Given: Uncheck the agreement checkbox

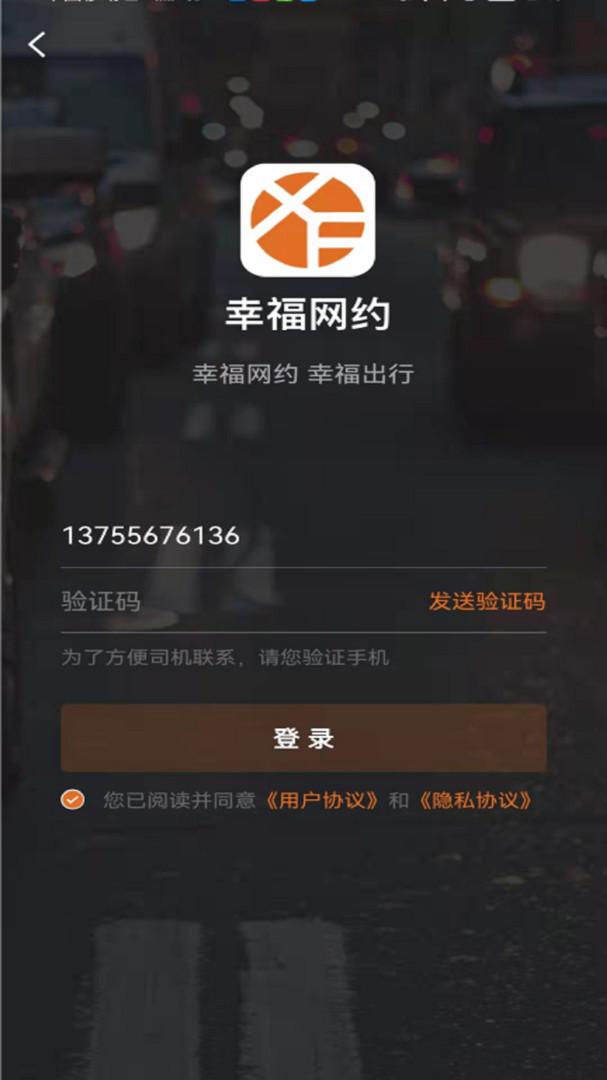Looking at the screenshot, I should [x=73, y=800].
